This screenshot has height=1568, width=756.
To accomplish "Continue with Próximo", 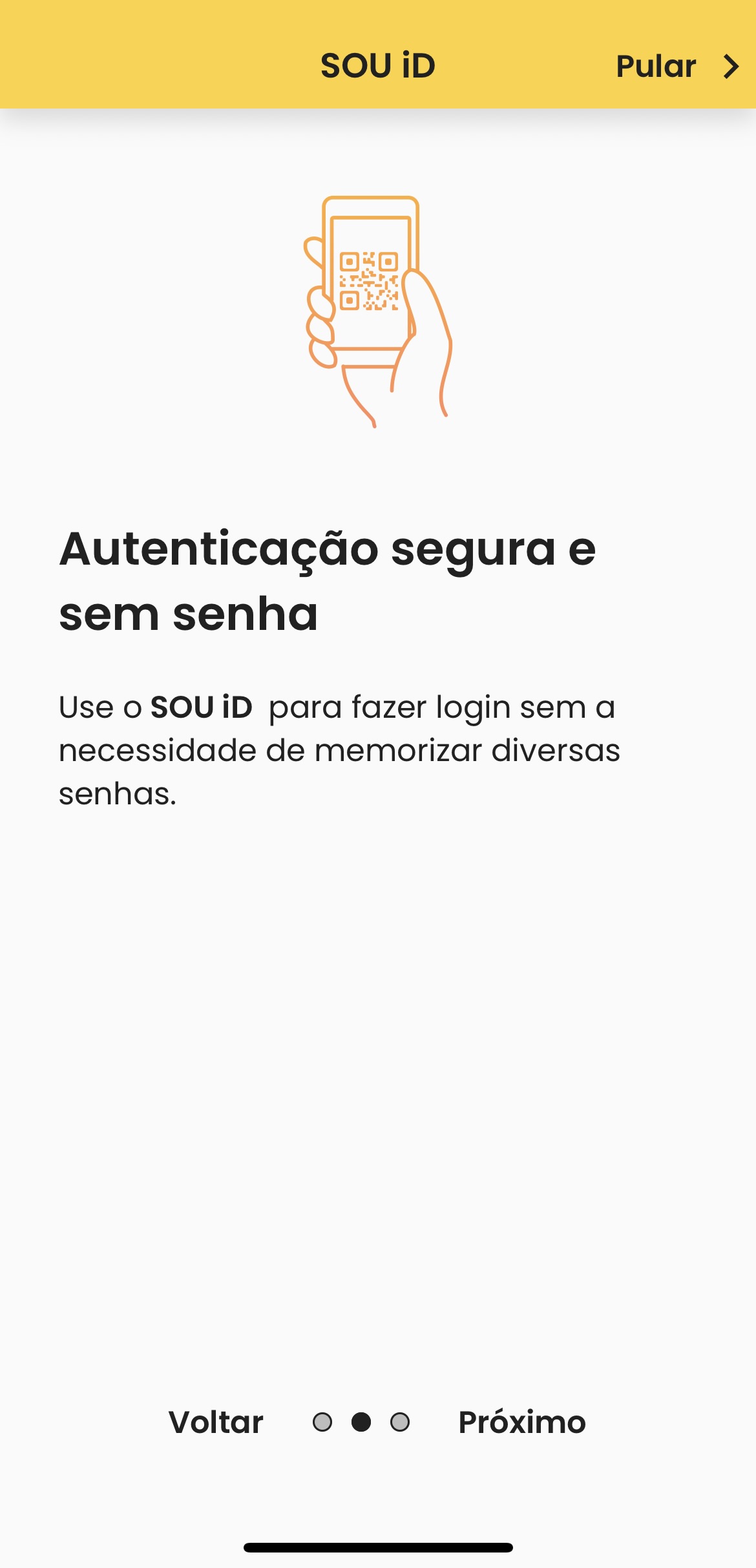I will pyautogui.click(x=521, y=1422).
